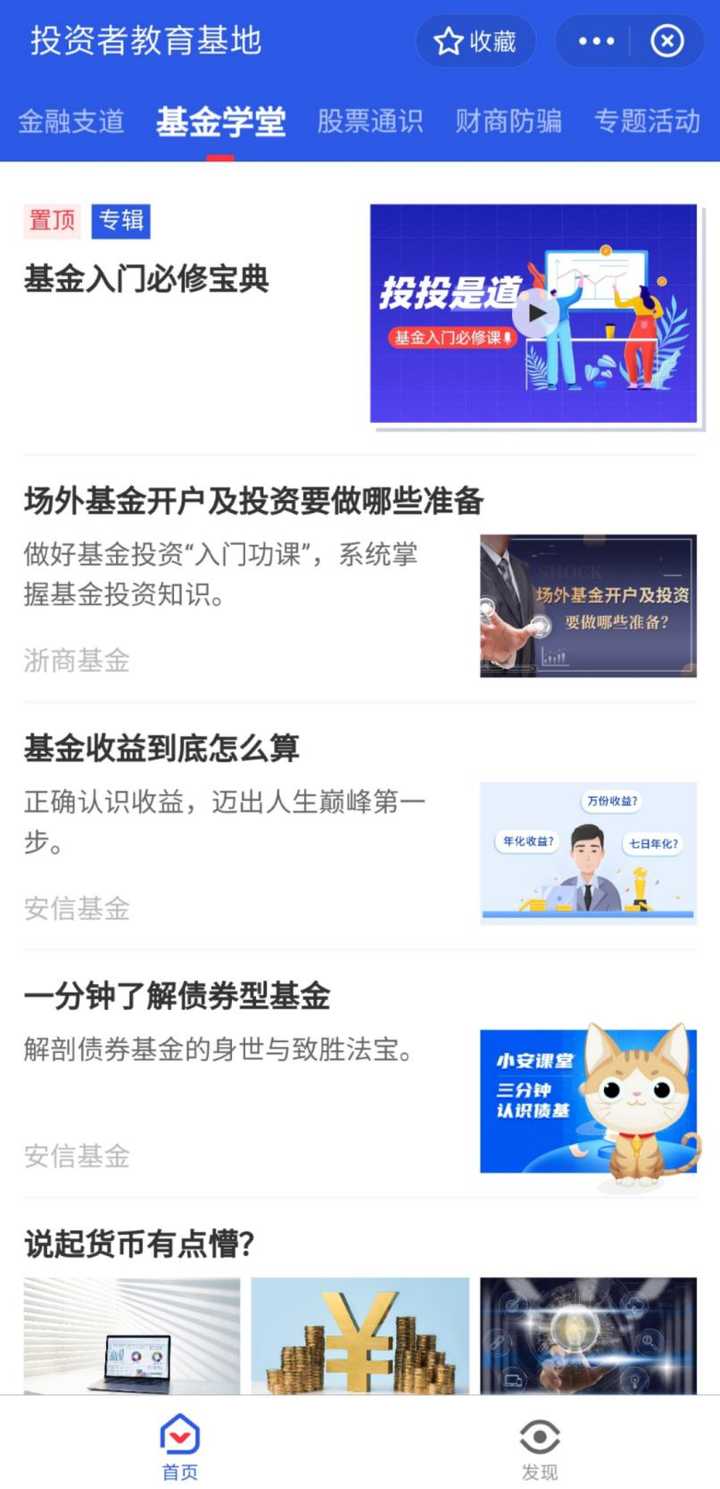
Task: Tap the 收藏 favorite button
Action: coord(476,41)
